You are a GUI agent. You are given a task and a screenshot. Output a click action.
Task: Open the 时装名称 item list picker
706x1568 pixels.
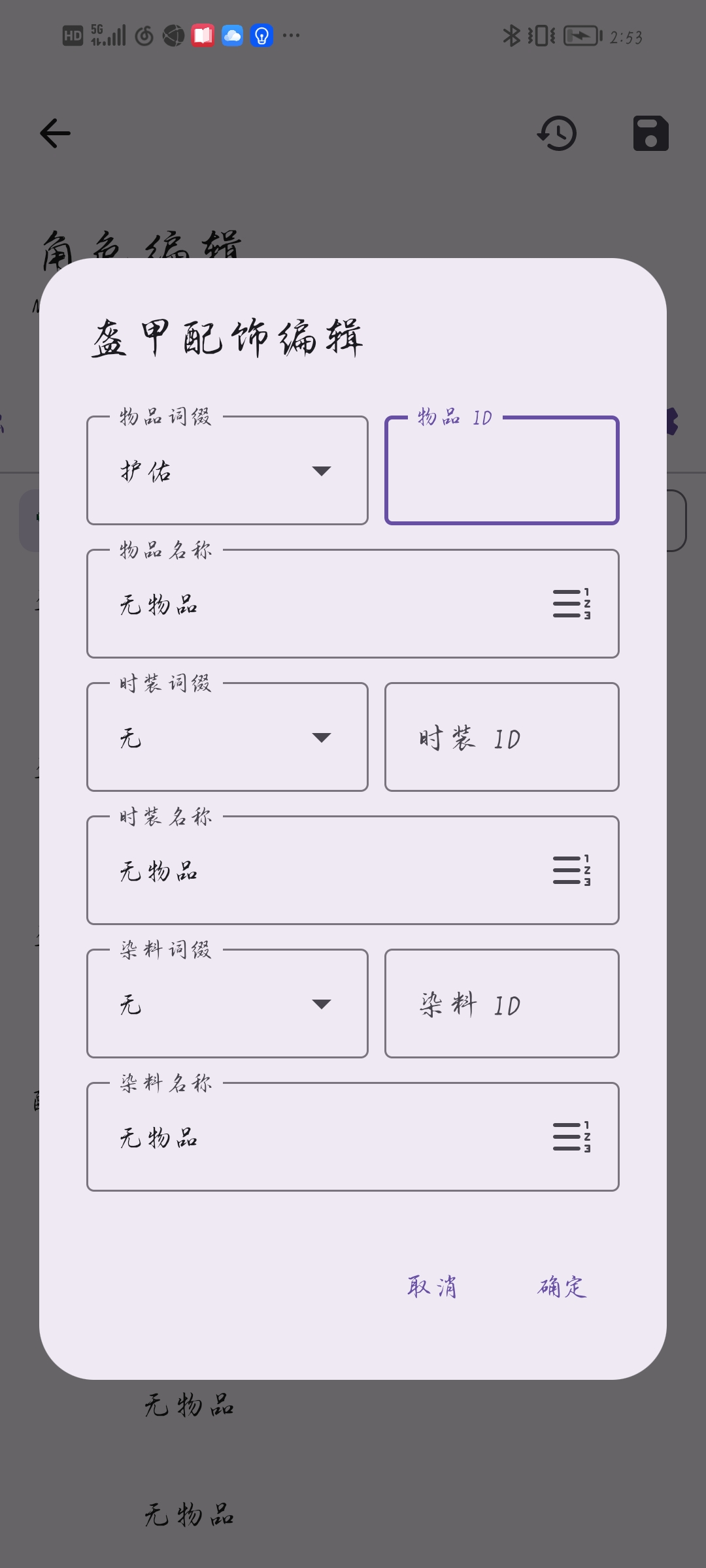click(571, 870)
